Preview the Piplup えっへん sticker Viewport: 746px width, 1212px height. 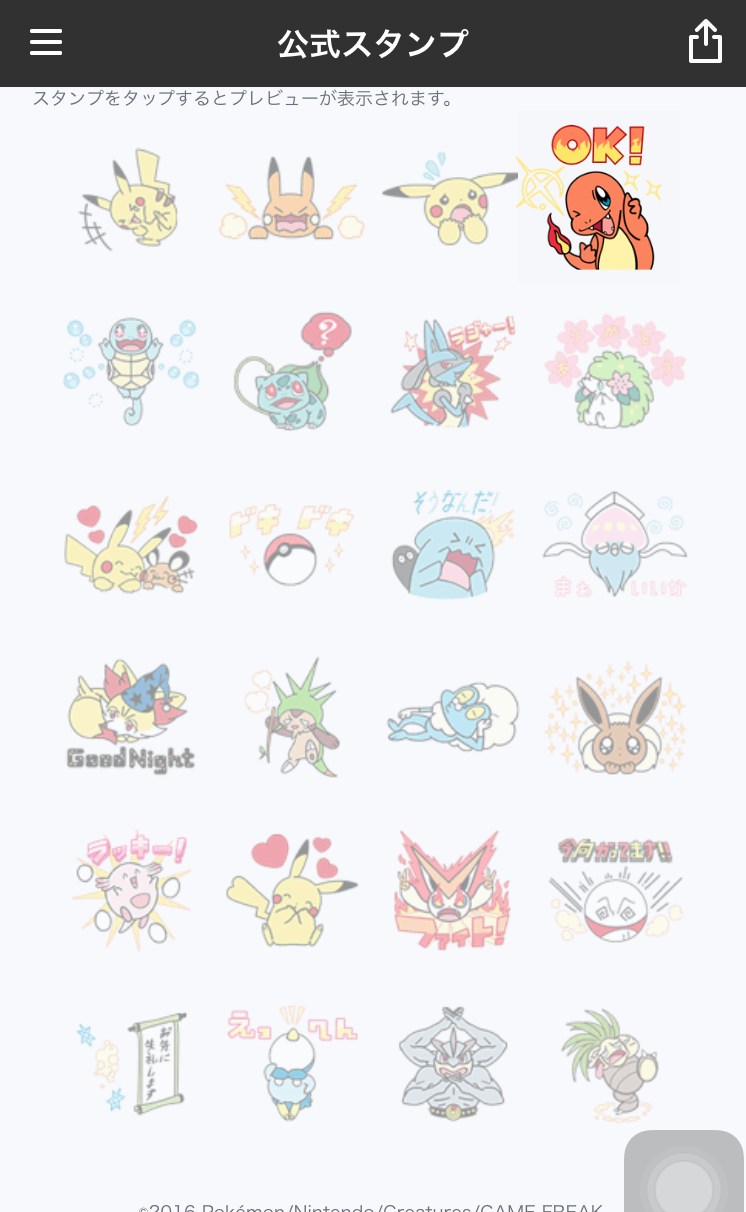pos(292,1060)
